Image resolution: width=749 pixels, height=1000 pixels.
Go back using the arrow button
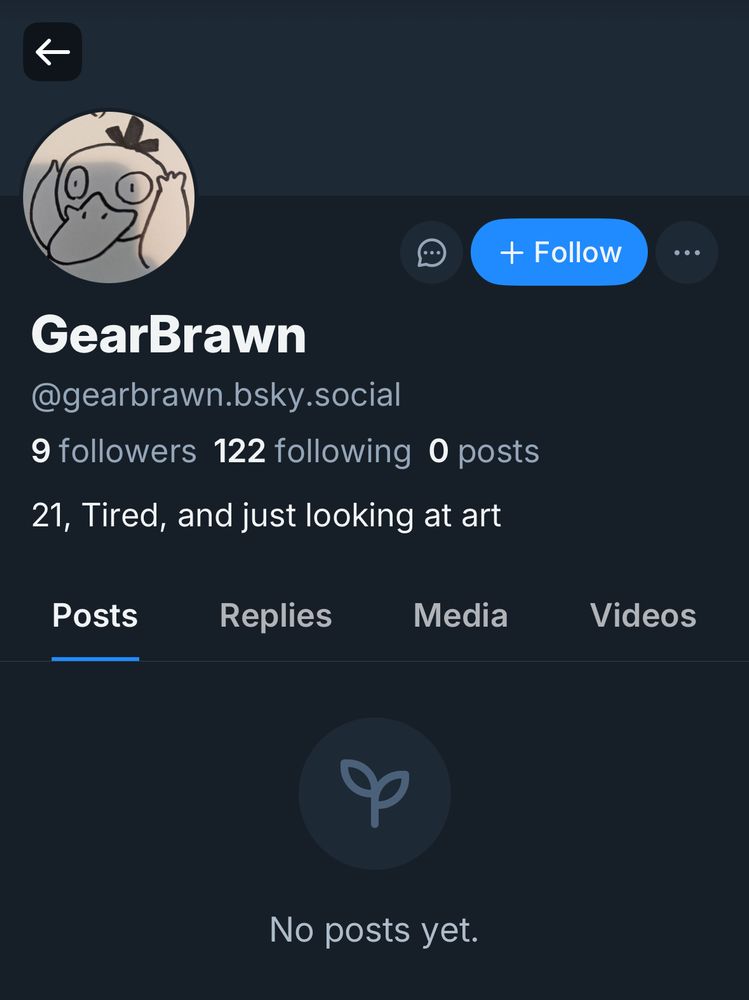(52, 52)
